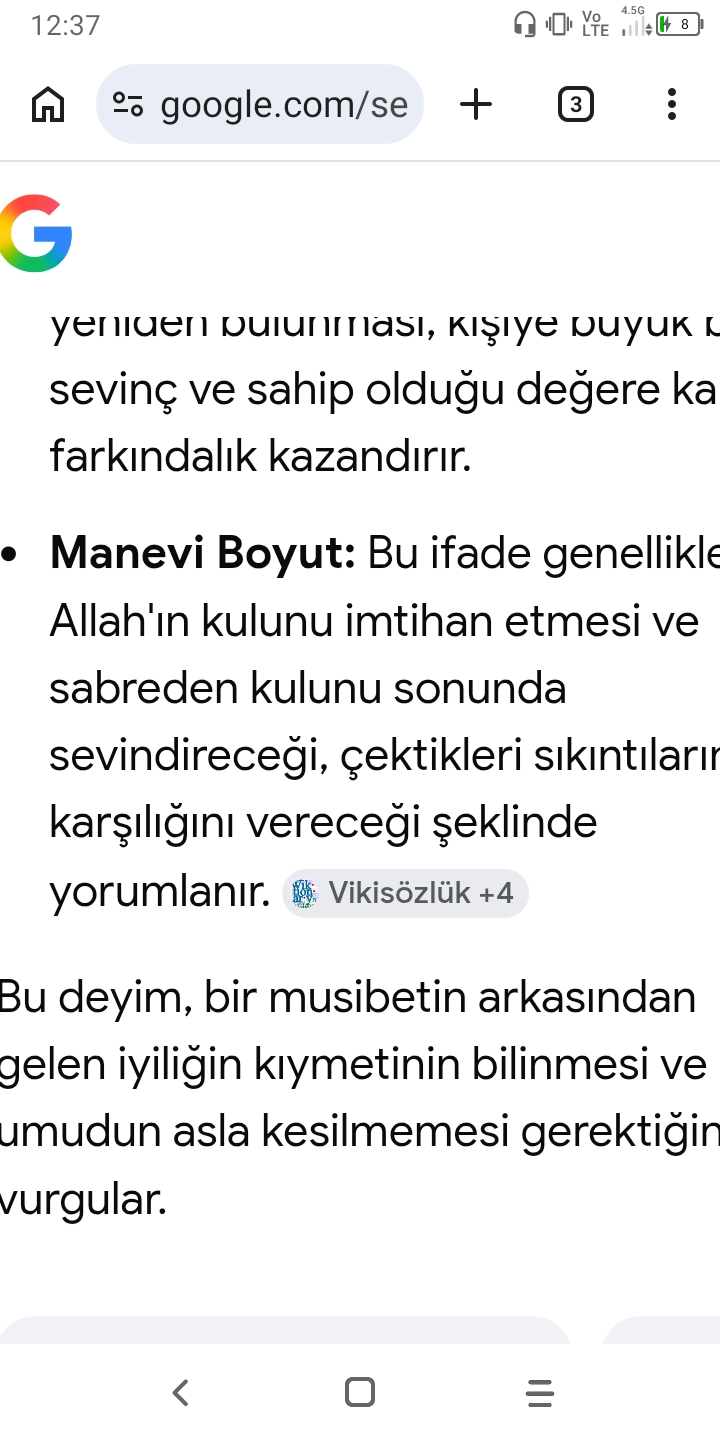Open the tab switcher showing 3 tabs
The width and height of the screenshot is (720, 1440).
tap(575, 104)
